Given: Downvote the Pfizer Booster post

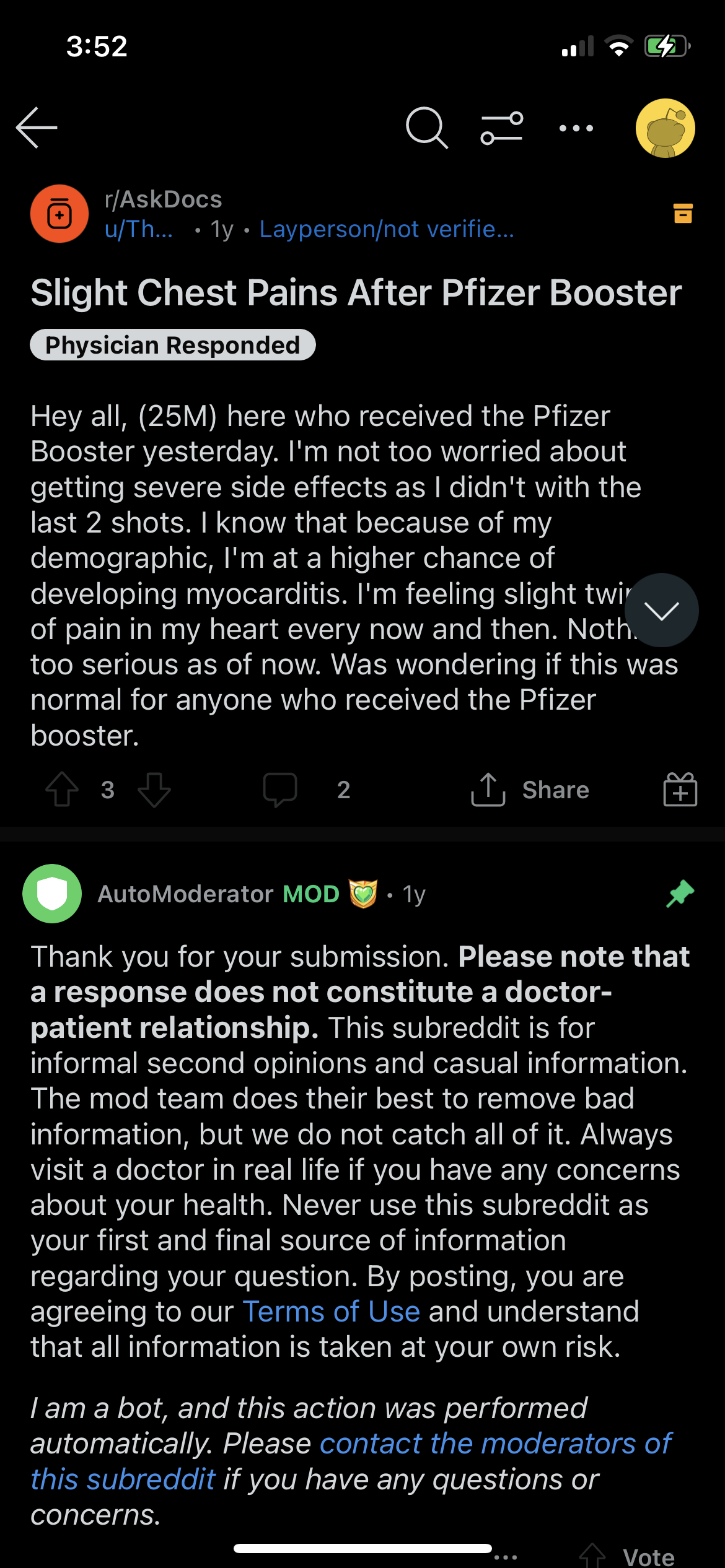Looking at the screenshot, I should (x=154, y=790).
